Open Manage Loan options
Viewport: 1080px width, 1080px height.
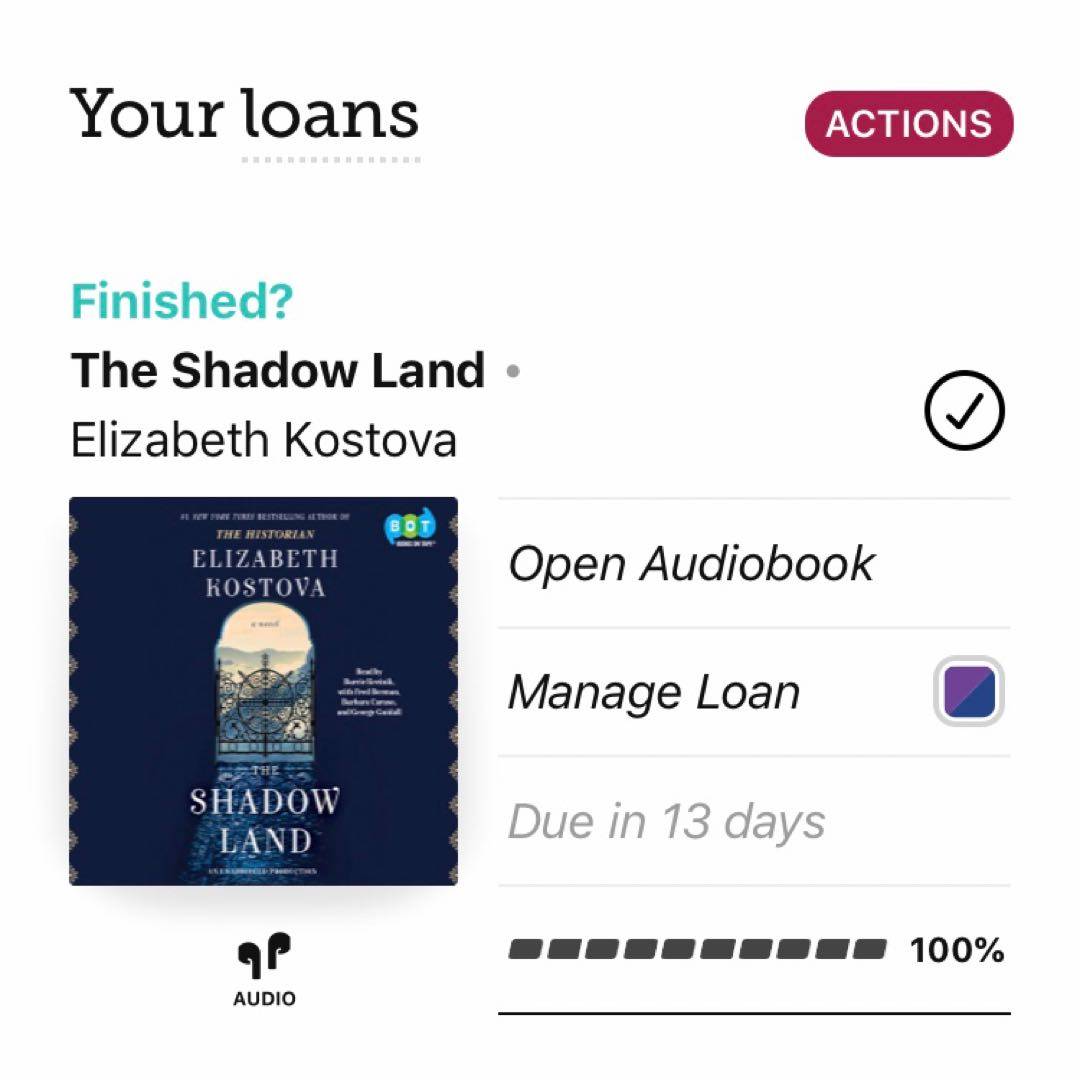(x=654, y=692)
